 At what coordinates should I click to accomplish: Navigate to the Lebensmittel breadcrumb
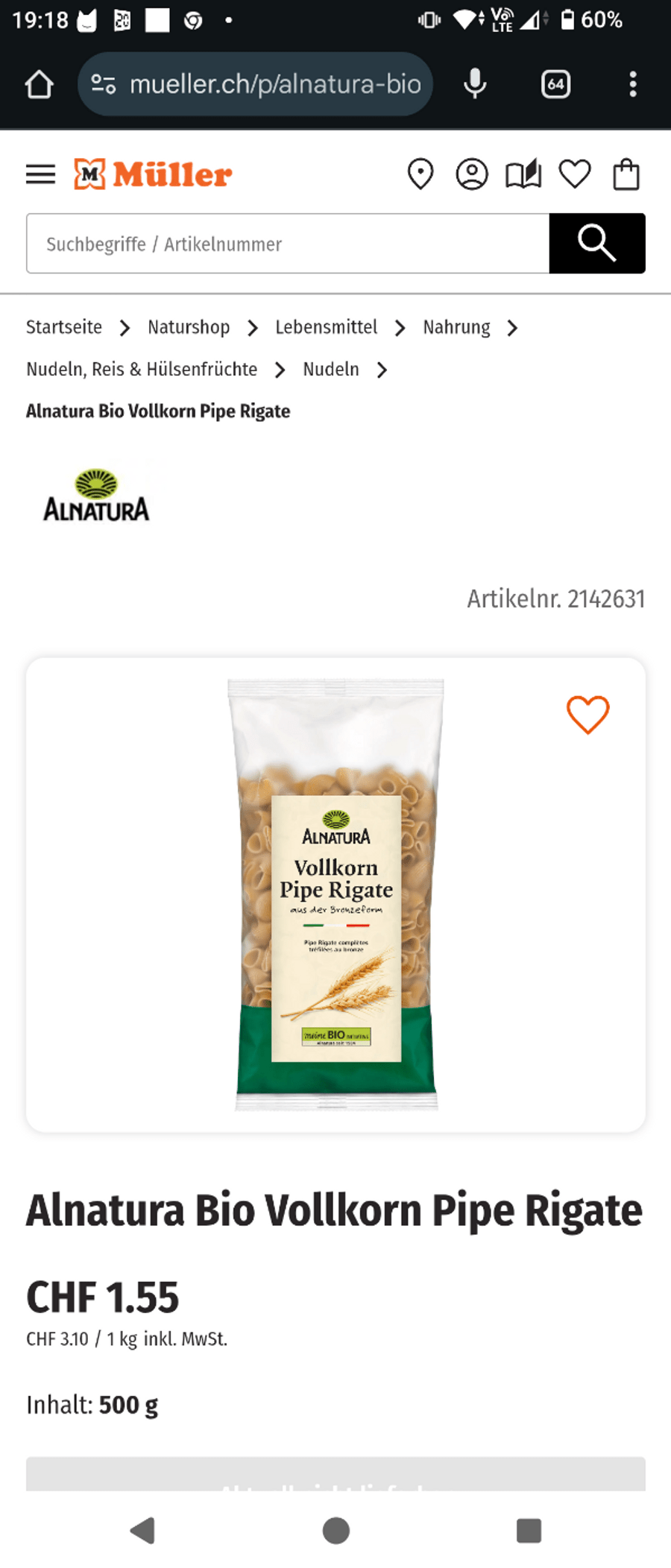click(x=326, y=327)
